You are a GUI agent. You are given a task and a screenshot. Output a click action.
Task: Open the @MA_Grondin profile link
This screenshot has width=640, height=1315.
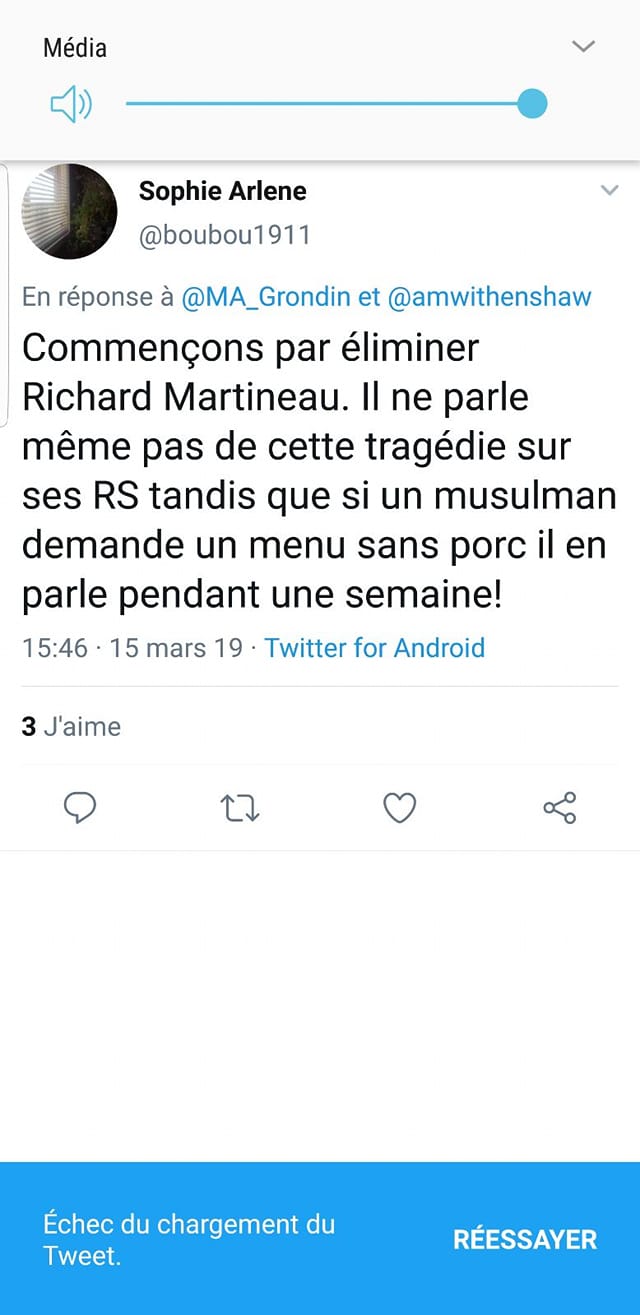267,297
